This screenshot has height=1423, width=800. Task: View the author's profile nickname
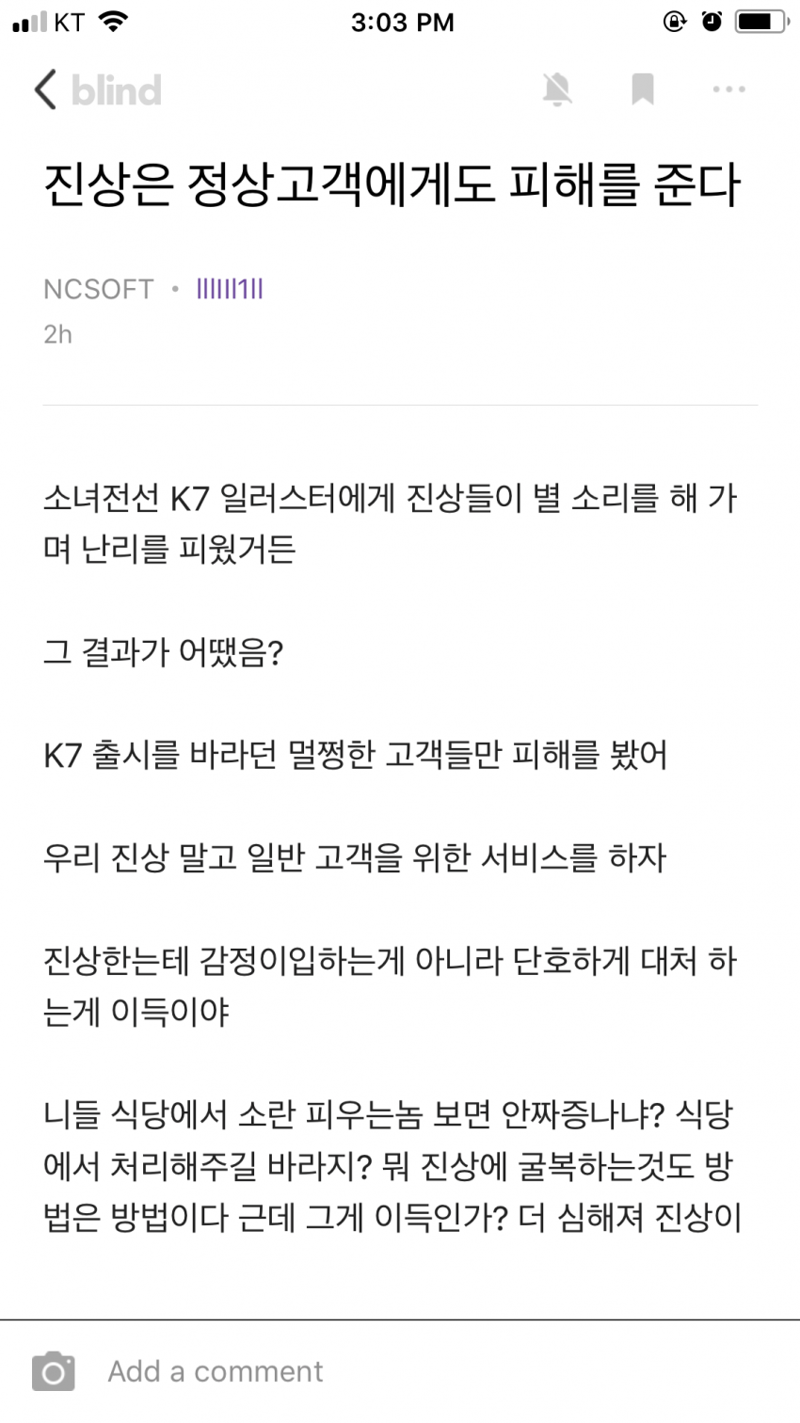pyautogui.click(x=230, y=290)
